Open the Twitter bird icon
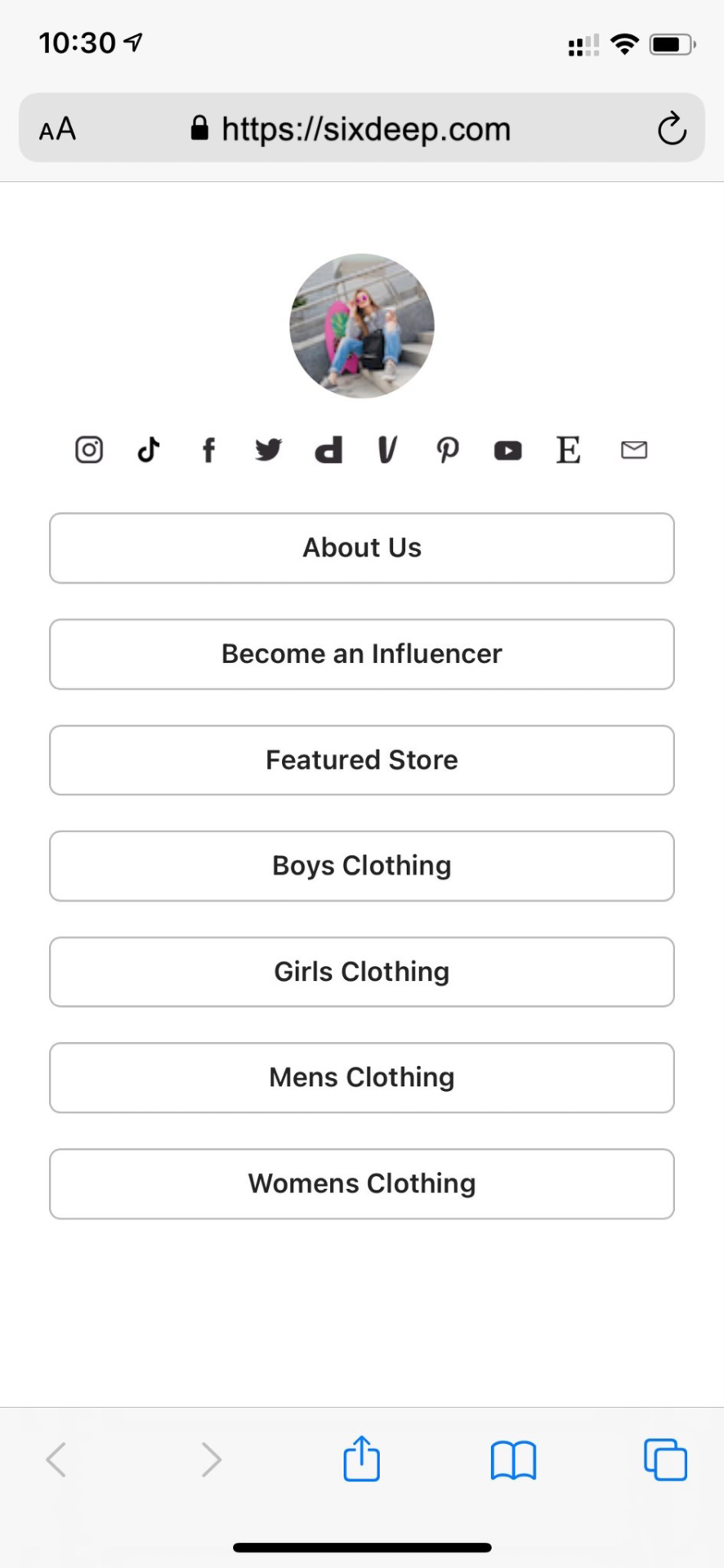724x1568 pixels. click(268, 450)
